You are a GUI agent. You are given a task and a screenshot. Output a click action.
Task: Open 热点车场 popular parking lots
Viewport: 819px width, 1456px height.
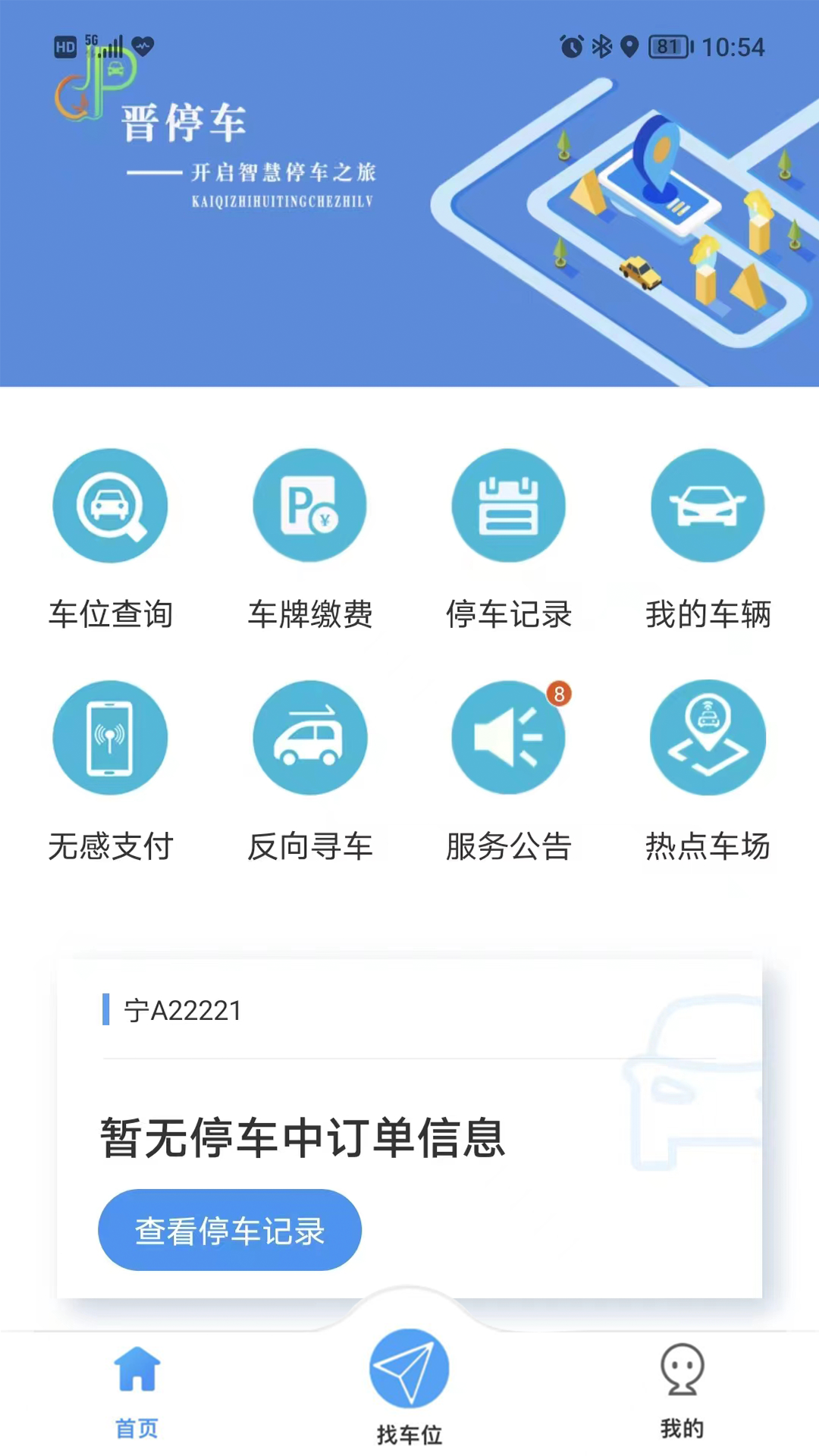coord(708,738)
